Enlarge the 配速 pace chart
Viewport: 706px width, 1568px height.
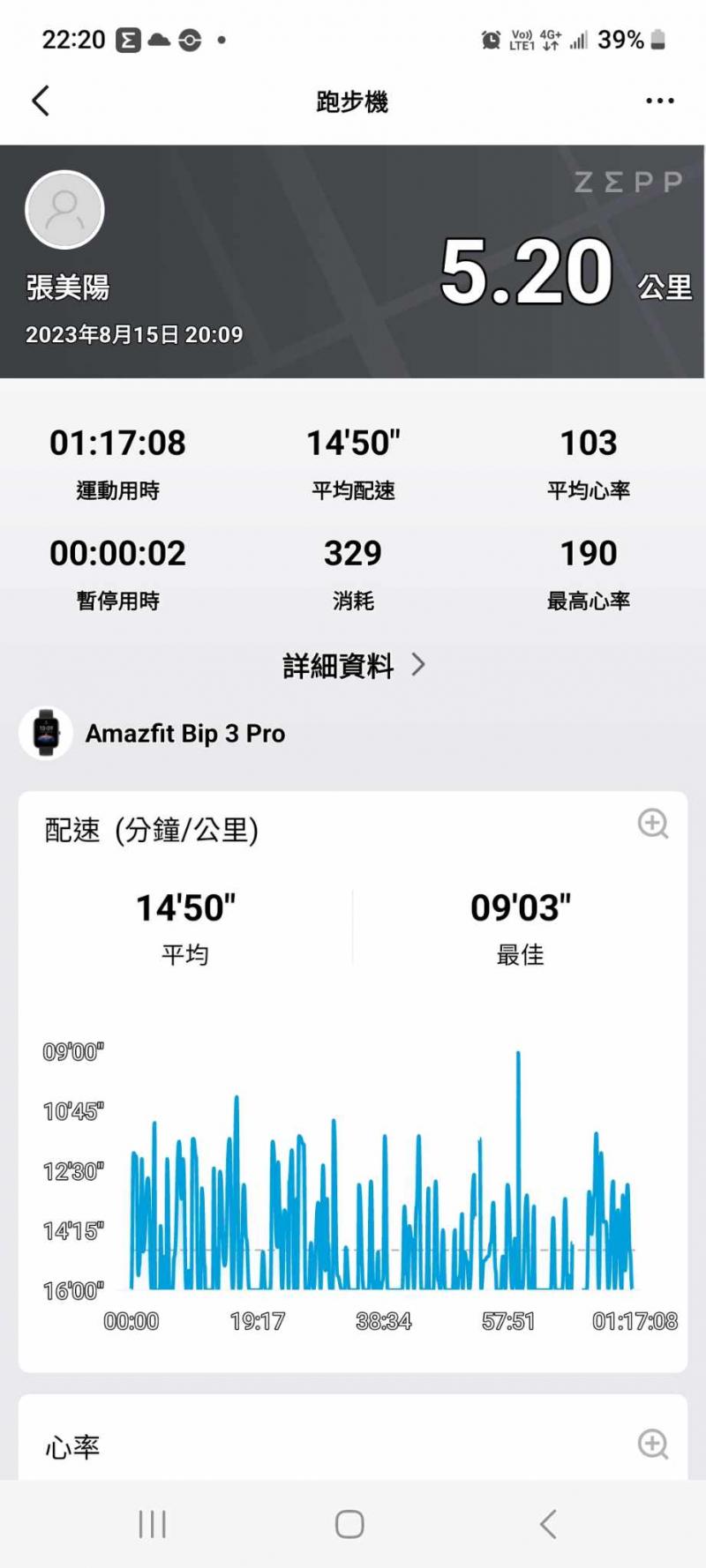652,824
